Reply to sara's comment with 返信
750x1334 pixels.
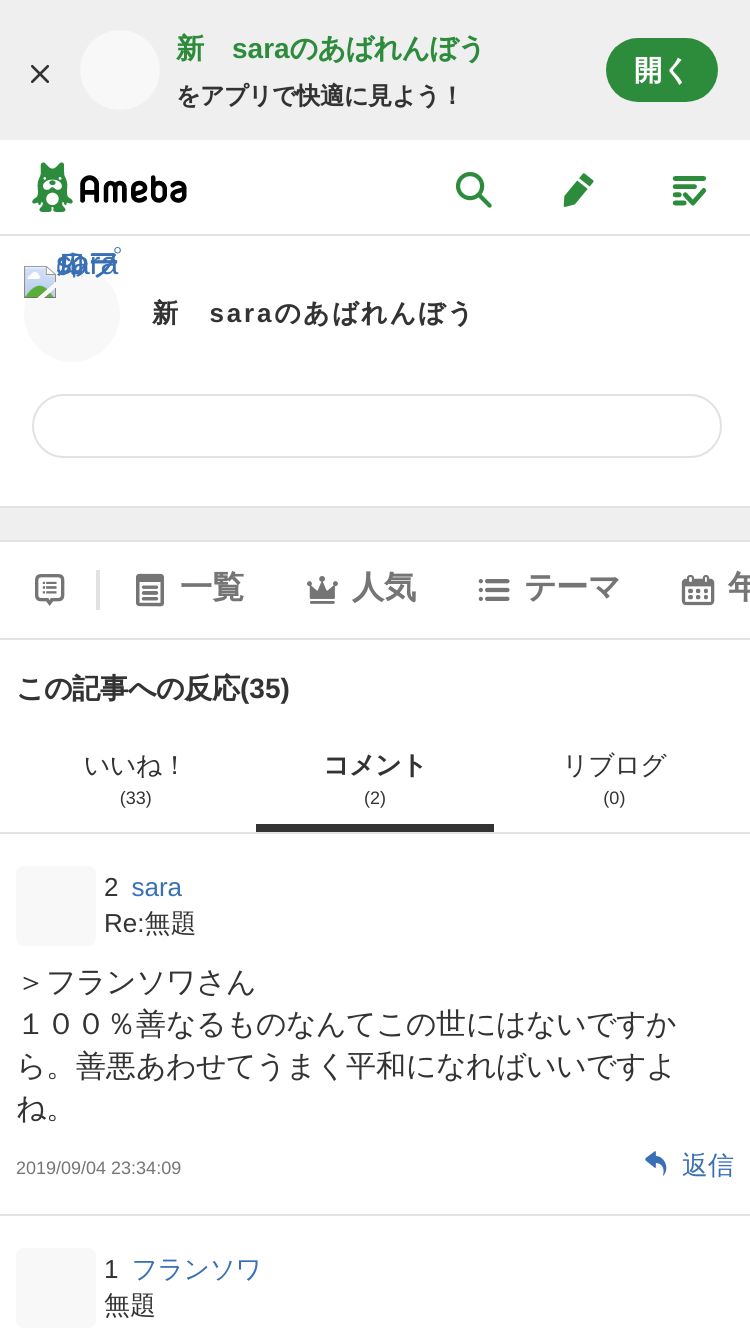click(x=688, y=1165)
